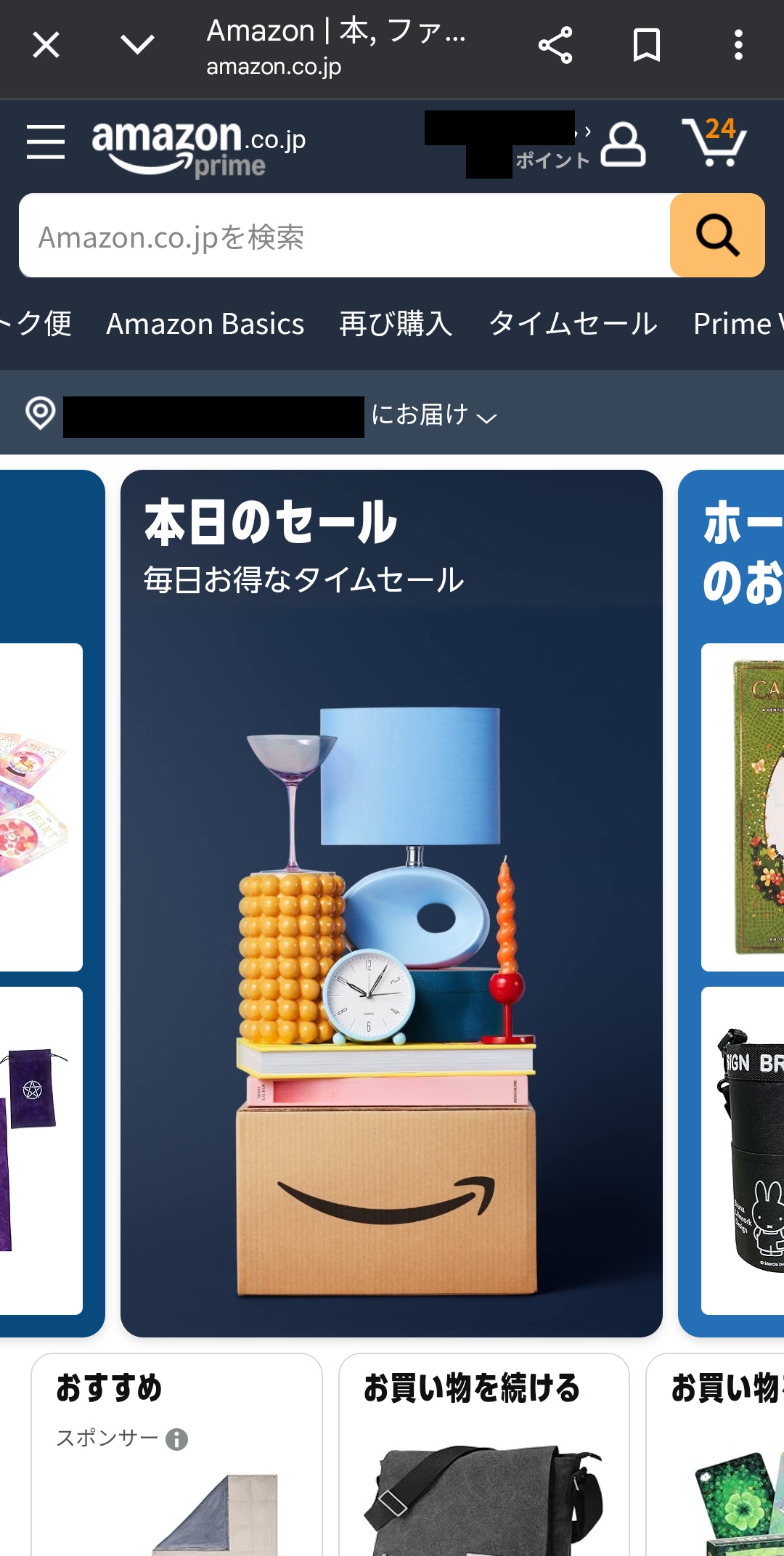Tap the orange search magnifier button
Screen dimensions: 784x1556
click(717, 236)
